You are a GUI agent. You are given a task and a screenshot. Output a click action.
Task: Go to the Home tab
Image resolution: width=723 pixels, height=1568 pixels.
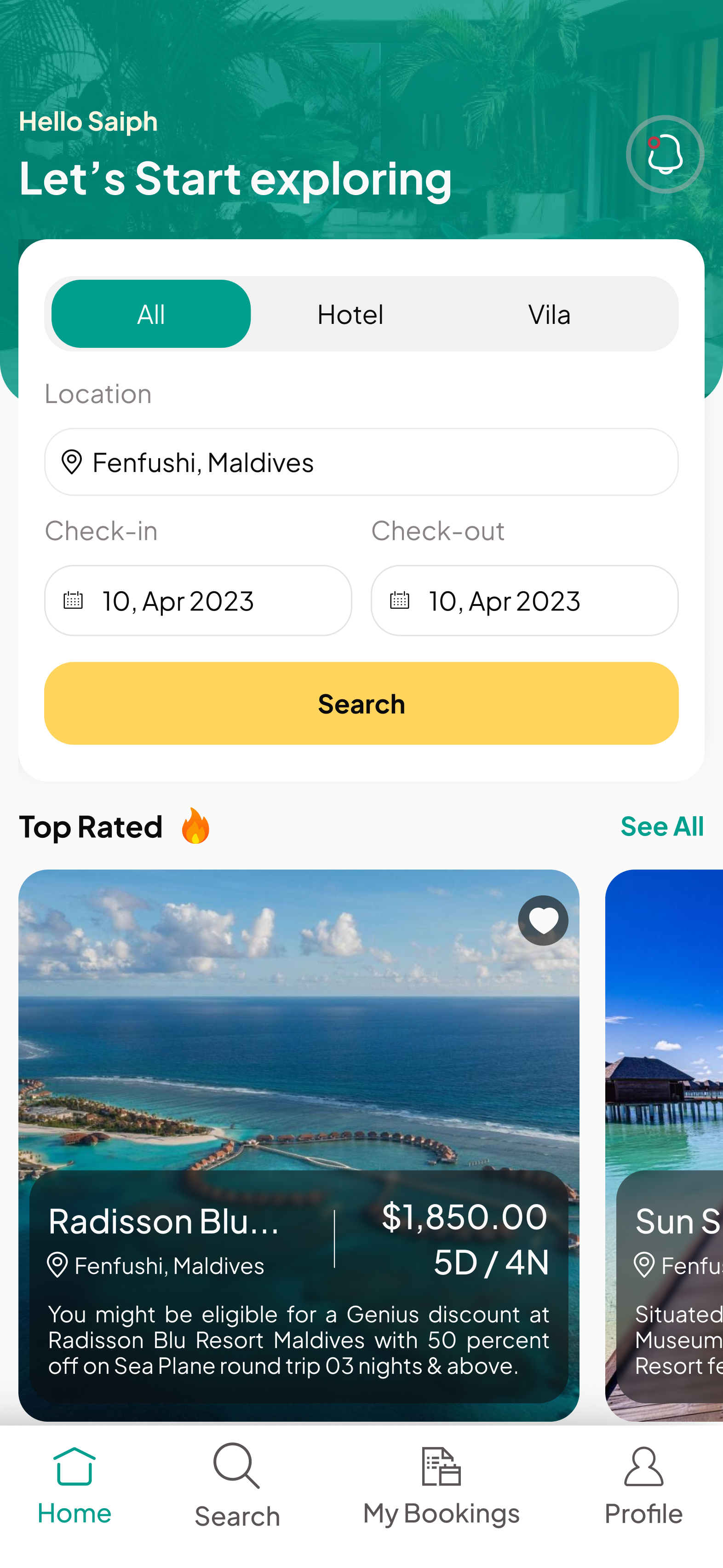click(74, 1487)
